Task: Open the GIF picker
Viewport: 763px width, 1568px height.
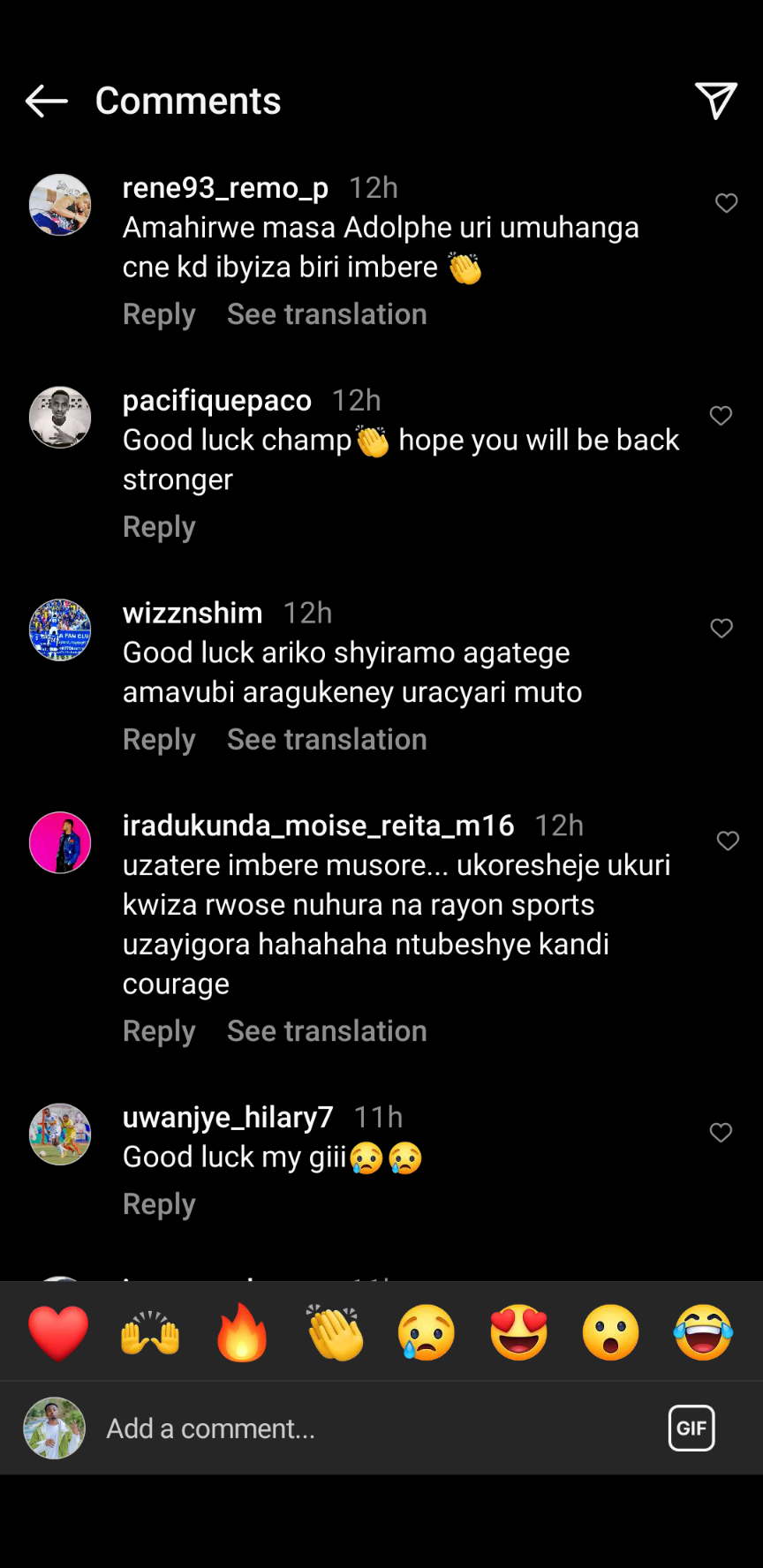Action: click(691, 1428)
